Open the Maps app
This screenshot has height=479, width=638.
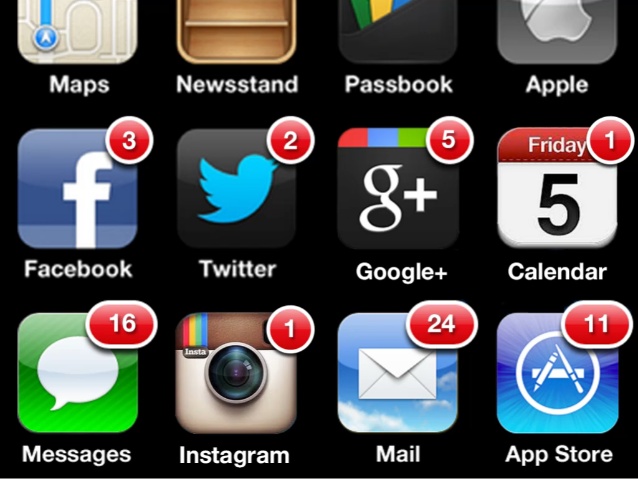click(77, 30)
